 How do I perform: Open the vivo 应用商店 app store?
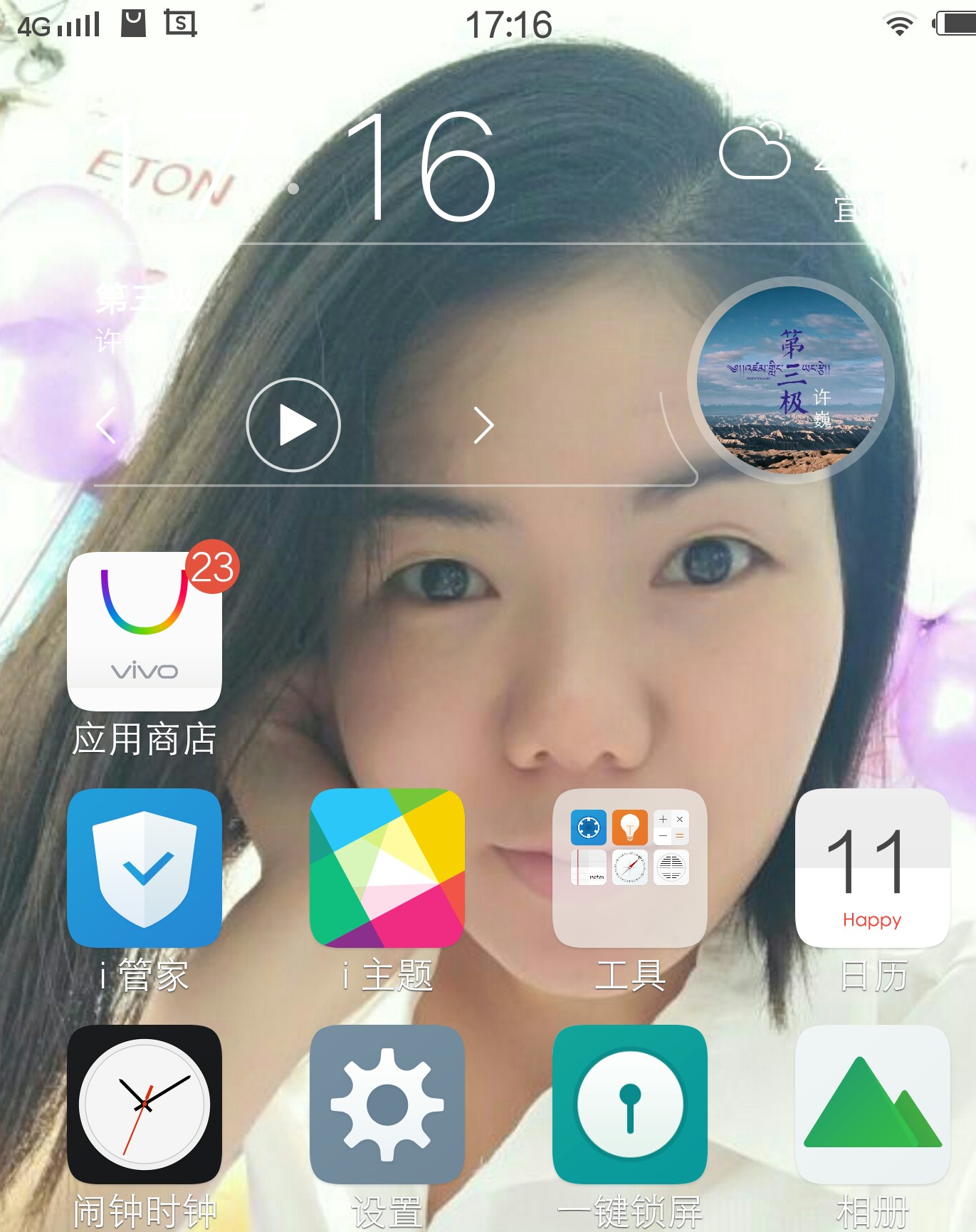point(145,631)
